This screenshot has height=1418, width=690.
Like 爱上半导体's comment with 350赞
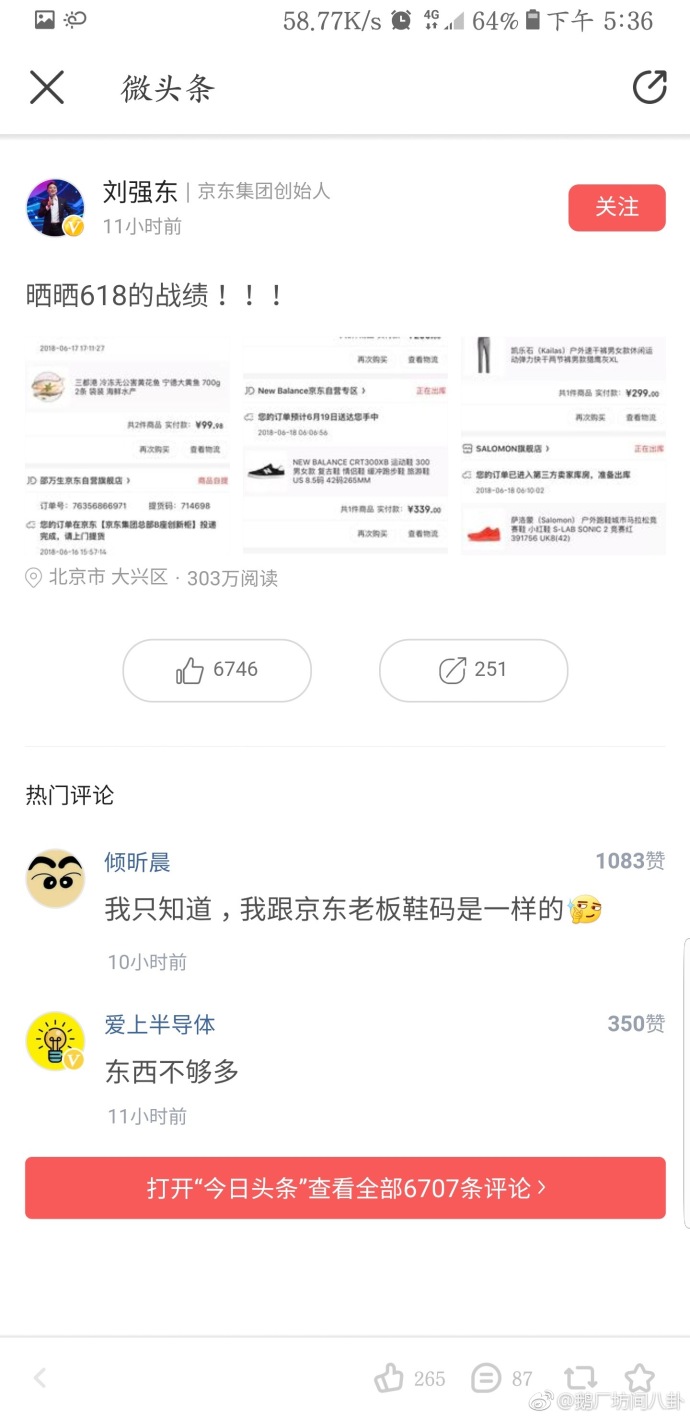click(635, 1024)
